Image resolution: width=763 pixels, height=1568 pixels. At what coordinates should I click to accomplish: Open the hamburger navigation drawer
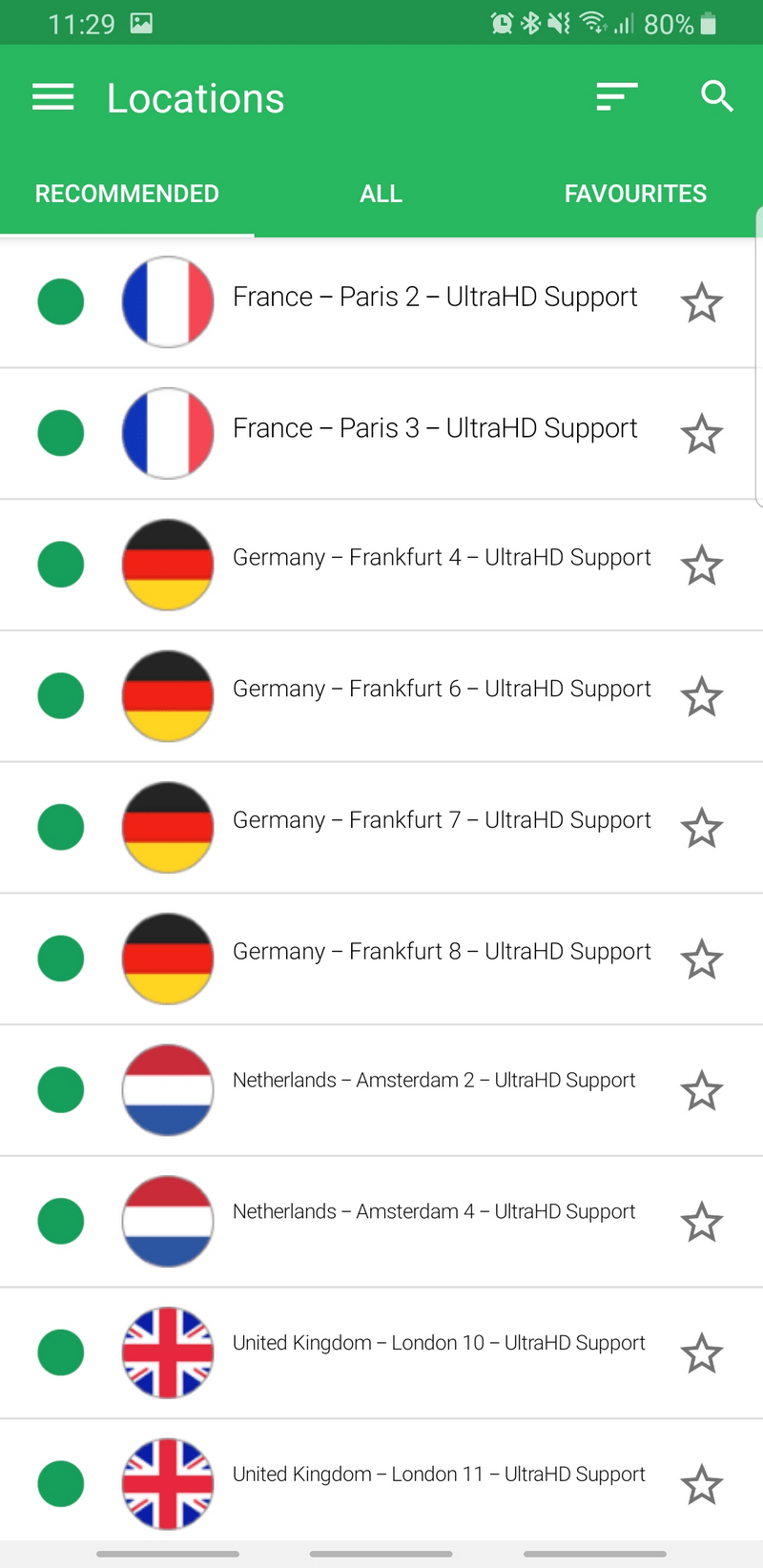coord(52,97)
